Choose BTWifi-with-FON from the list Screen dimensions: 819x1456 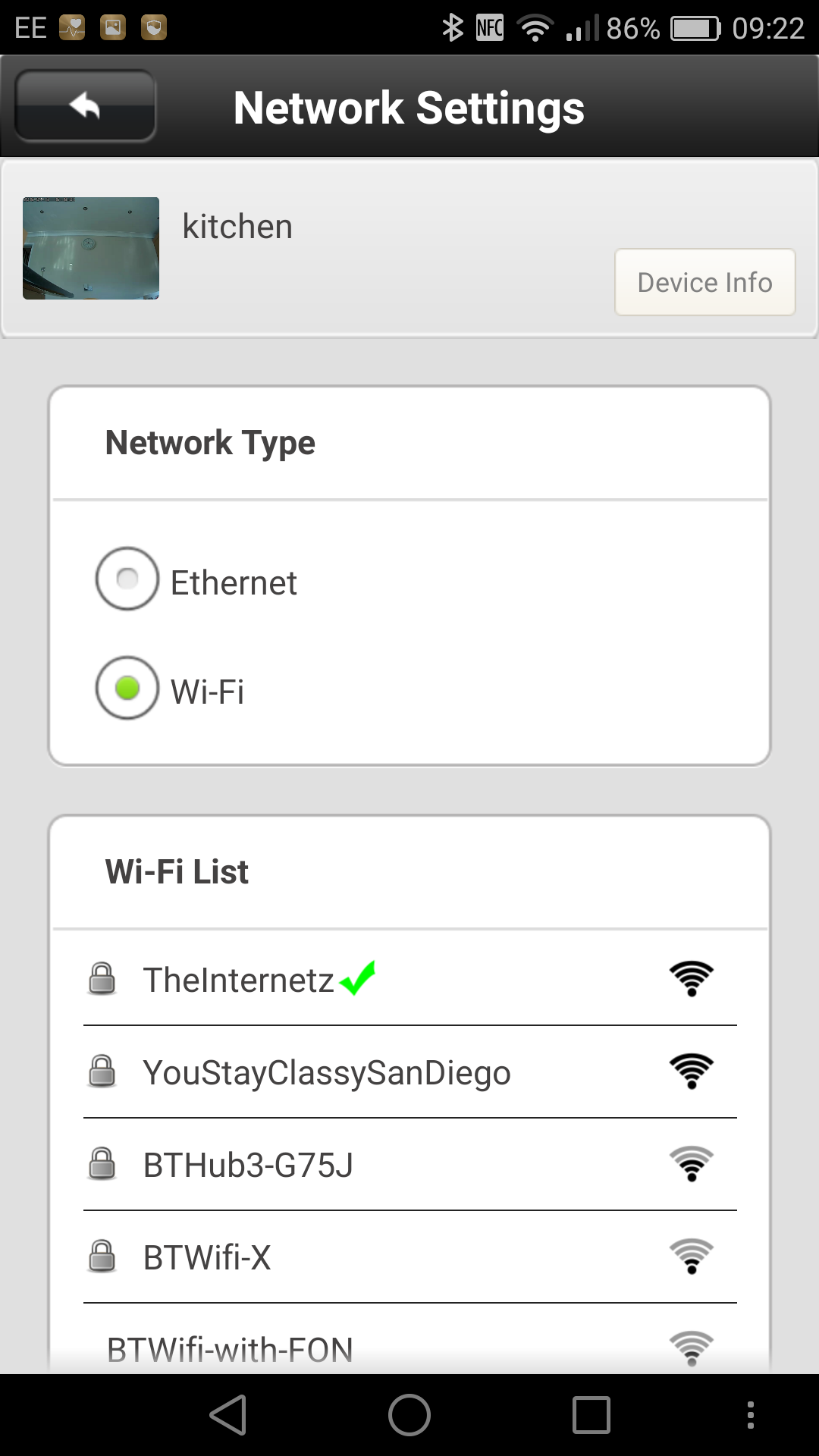click(410, 1339)
